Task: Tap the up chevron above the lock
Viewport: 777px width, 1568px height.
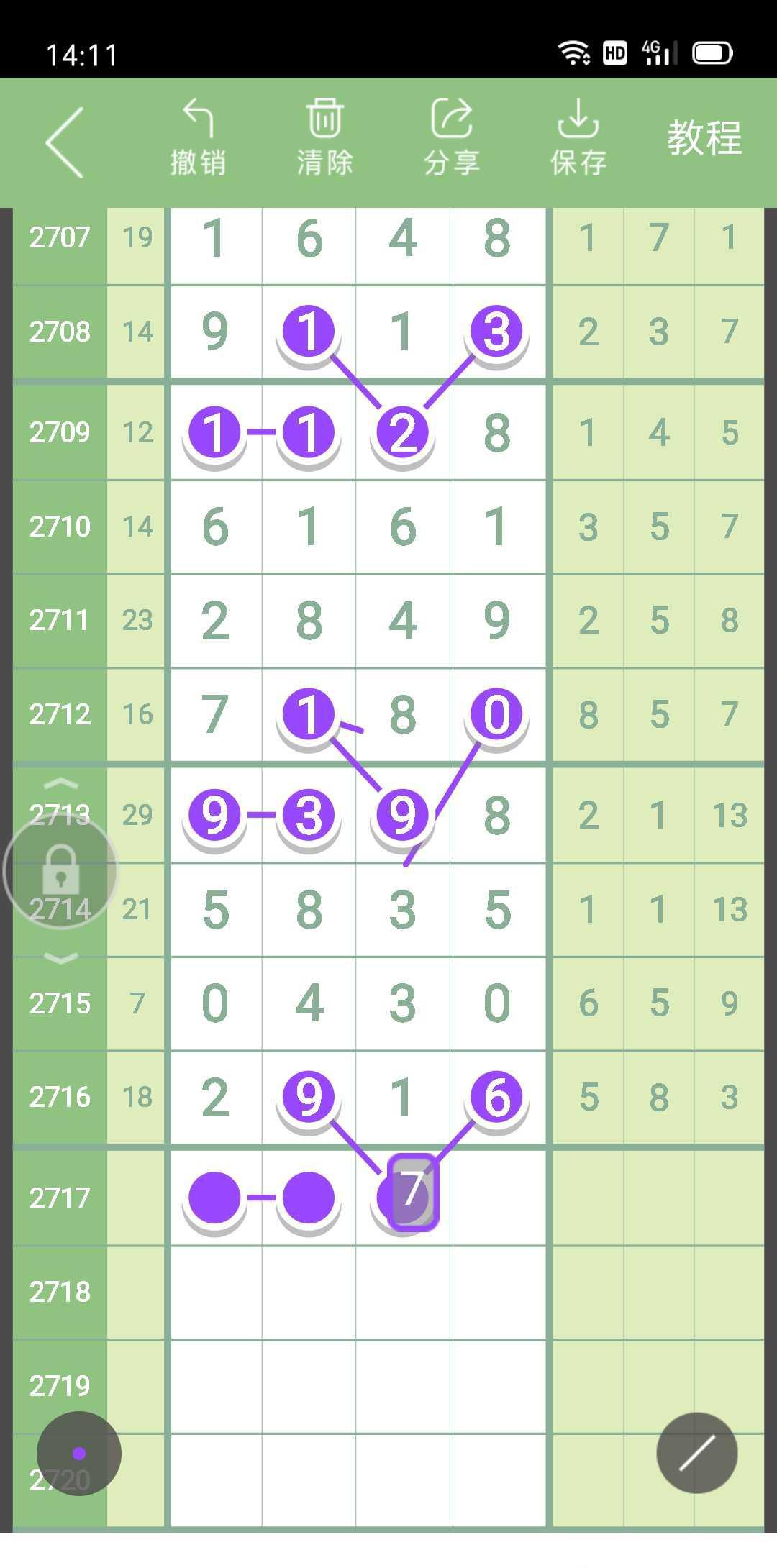Action: [61, 783]
